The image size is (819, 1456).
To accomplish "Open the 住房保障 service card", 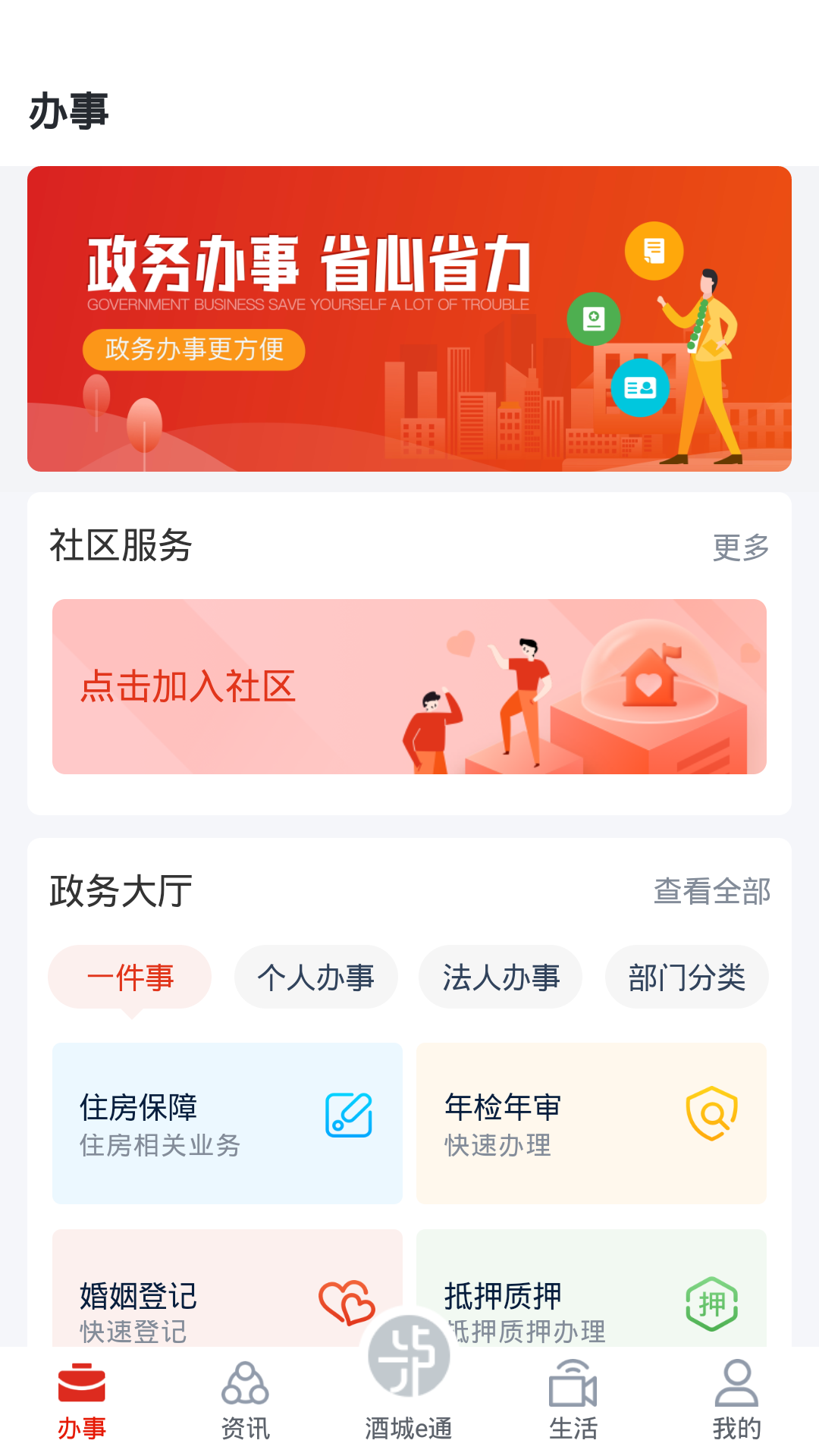I will pyautogui.click(x=227, y=1124).
